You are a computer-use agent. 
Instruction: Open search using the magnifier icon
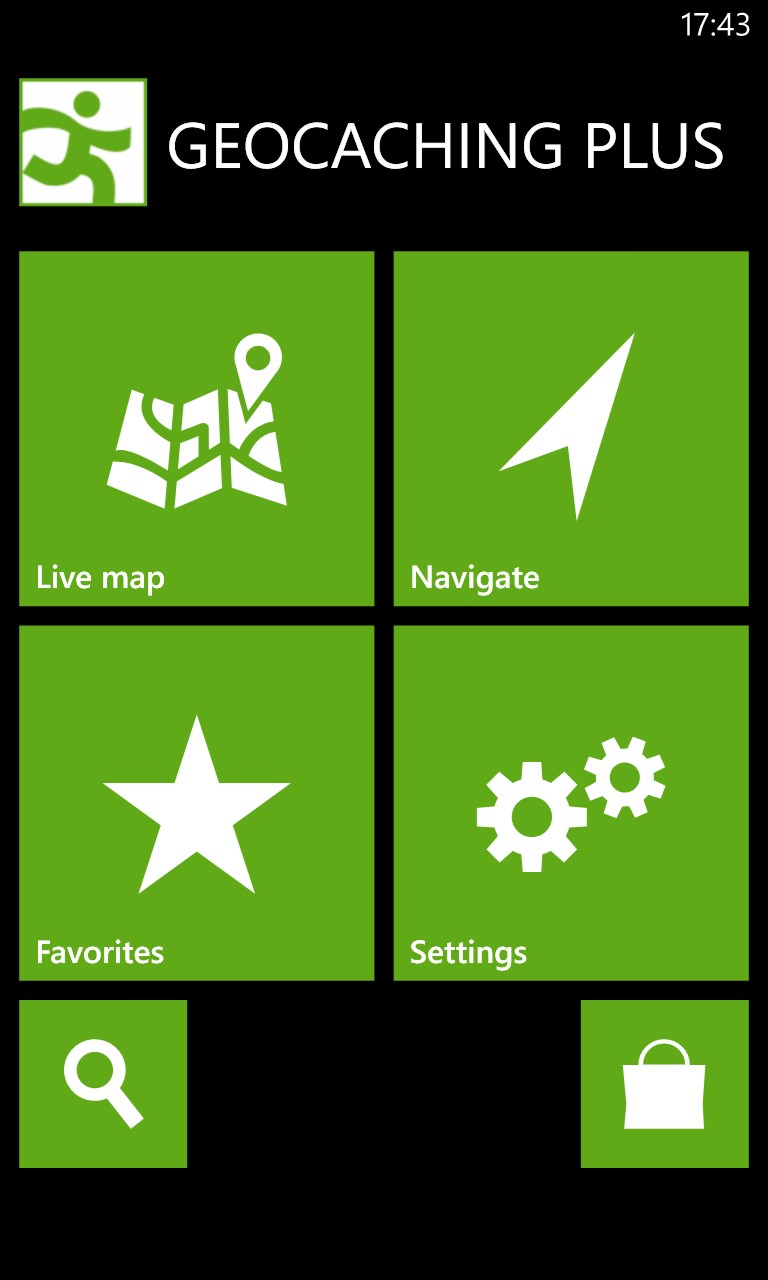(101, 1080)
